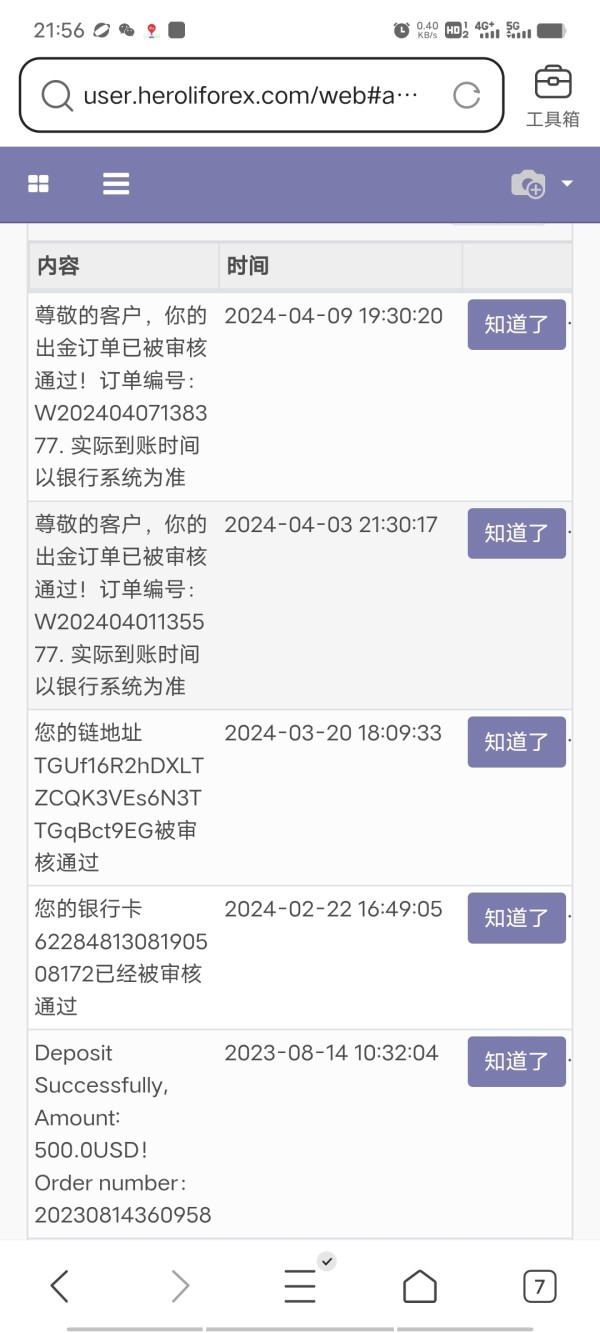Open the apps grid icon
The height and width of the screenshot is (1333, 600).
tap(39, 184)
